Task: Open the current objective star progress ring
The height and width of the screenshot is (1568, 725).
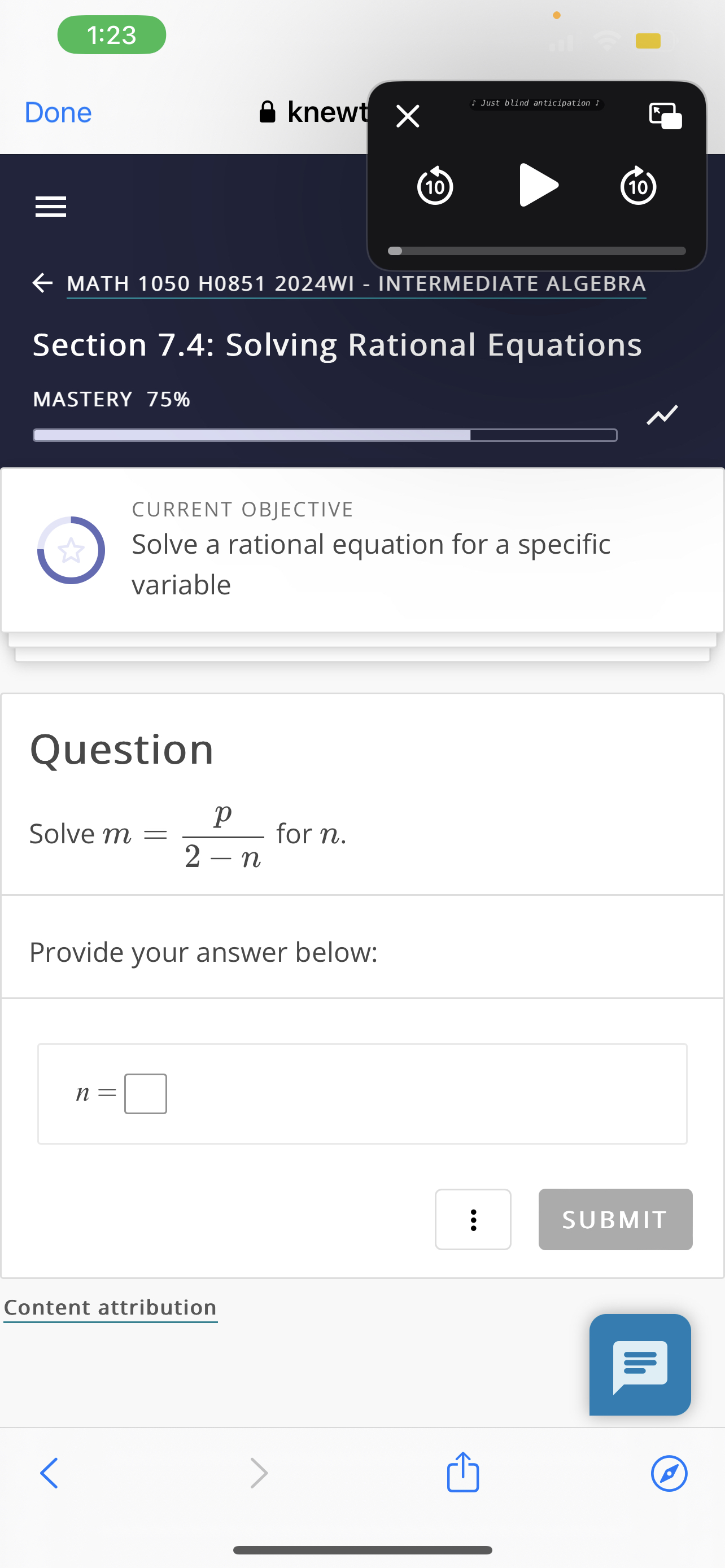Action: point(71,550)
